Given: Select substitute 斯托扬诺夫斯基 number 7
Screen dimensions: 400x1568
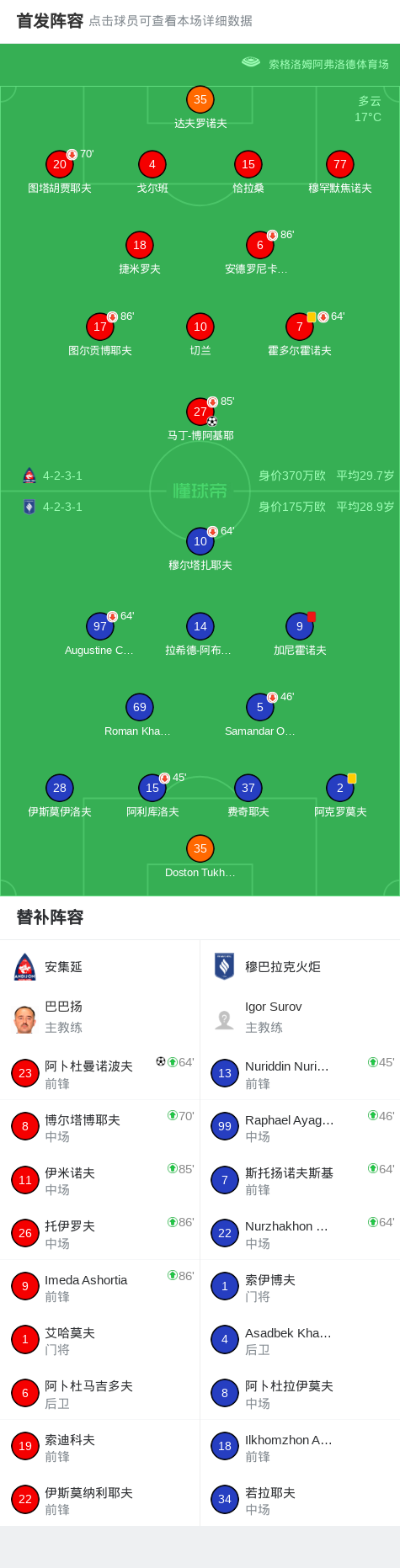Looking at the screenshot, I should coord(300,1180).
